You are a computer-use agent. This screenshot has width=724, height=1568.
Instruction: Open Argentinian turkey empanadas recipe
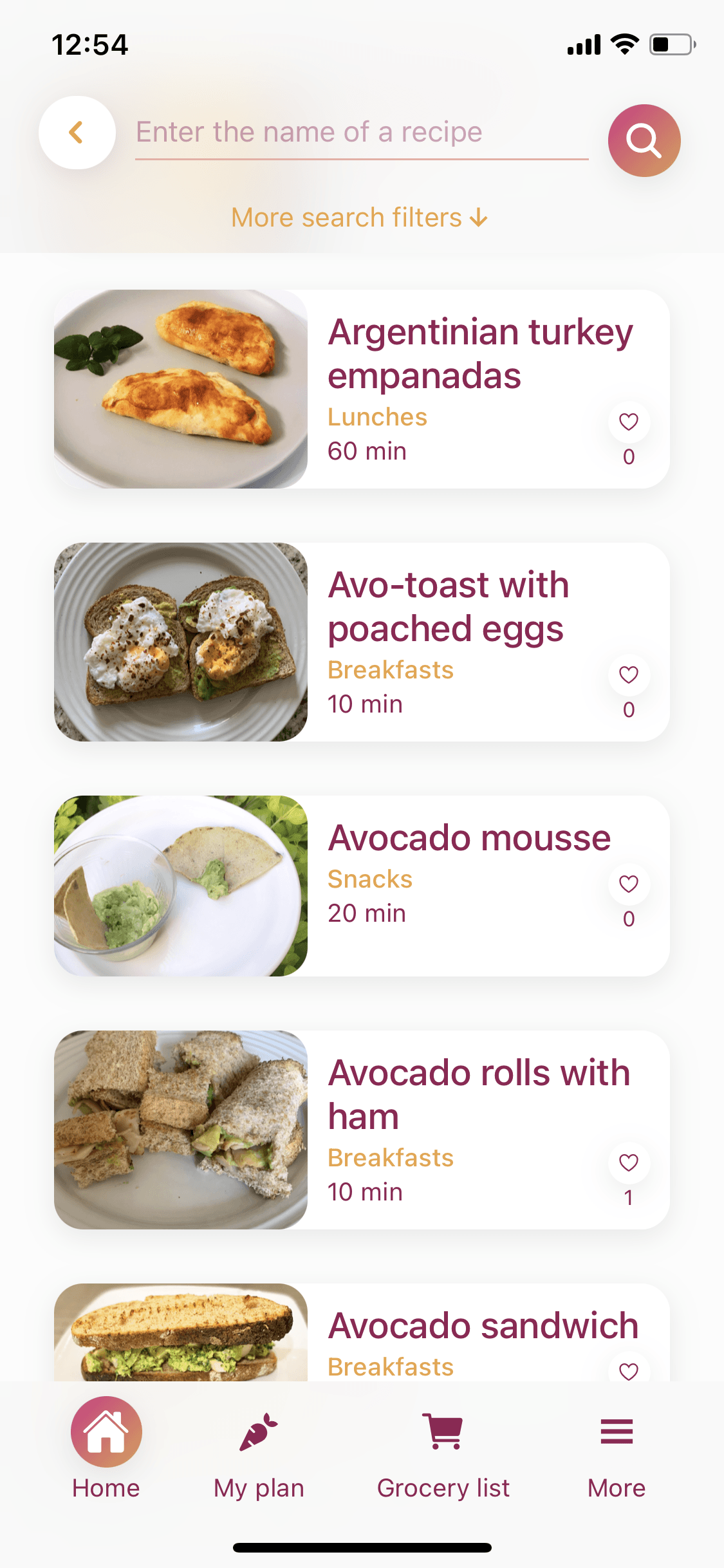tap(362, 389)
